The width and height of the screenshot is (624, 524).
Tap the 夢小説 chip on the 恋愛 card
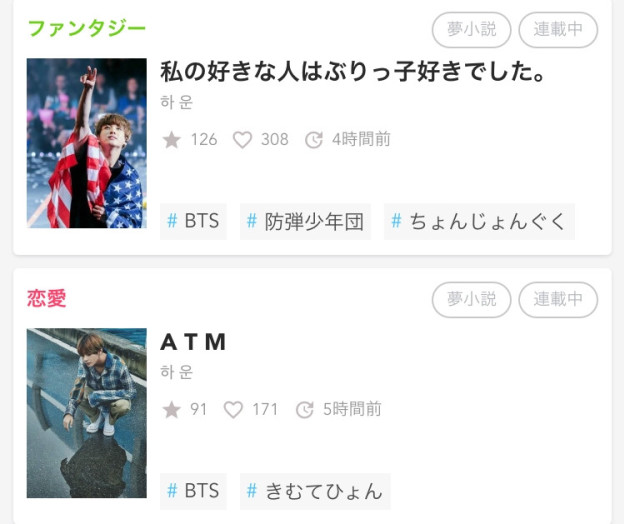tap(471, 299)
